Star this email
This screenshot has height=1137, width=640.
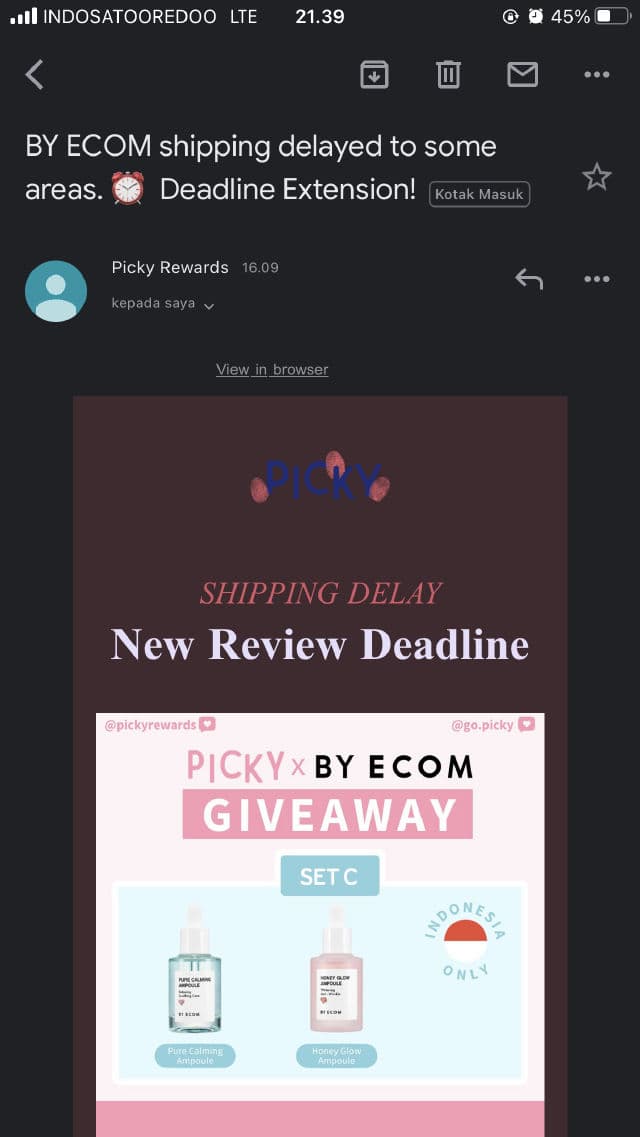pos(596,177)
